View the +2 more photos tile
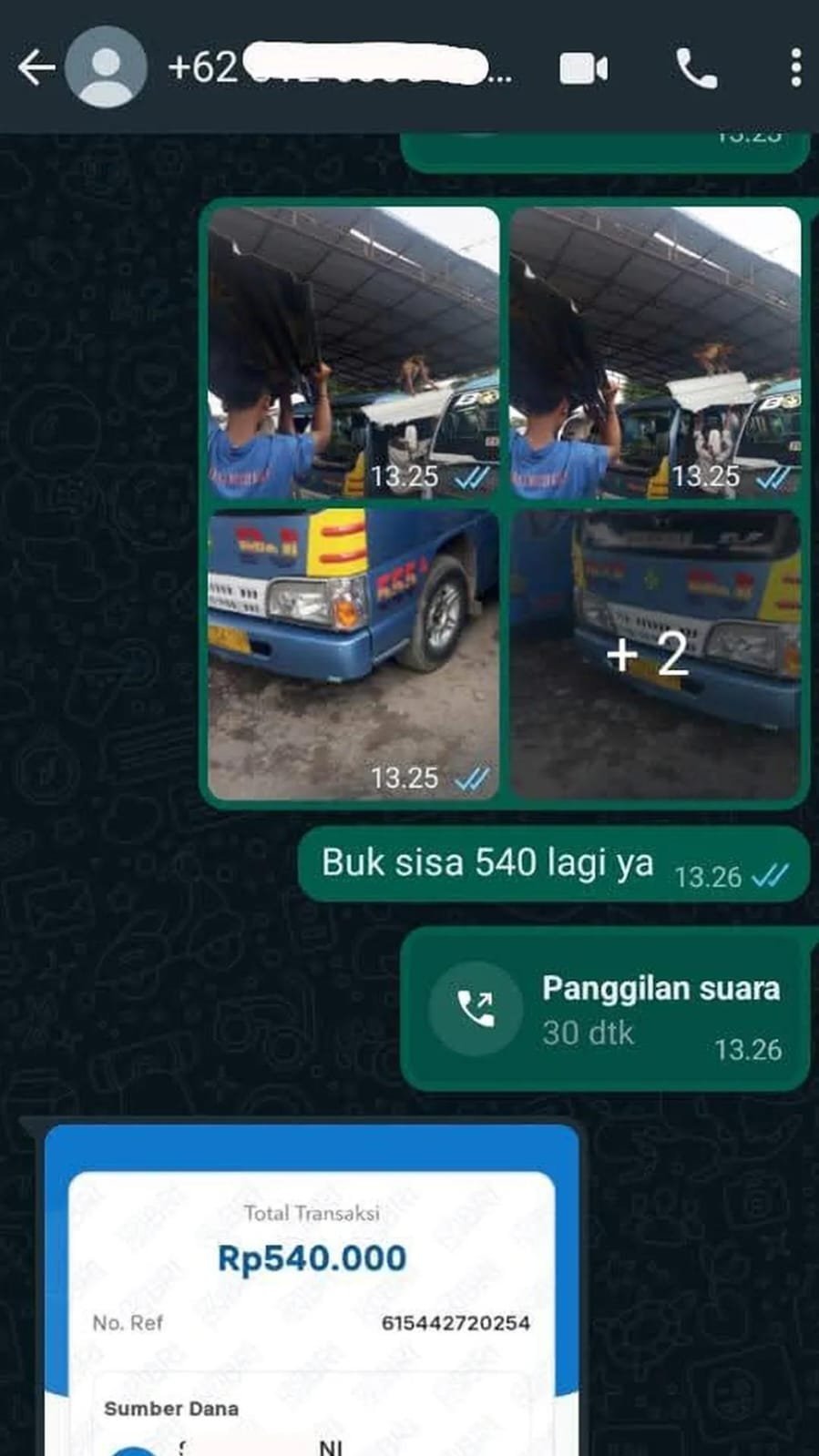 [655, 654]
